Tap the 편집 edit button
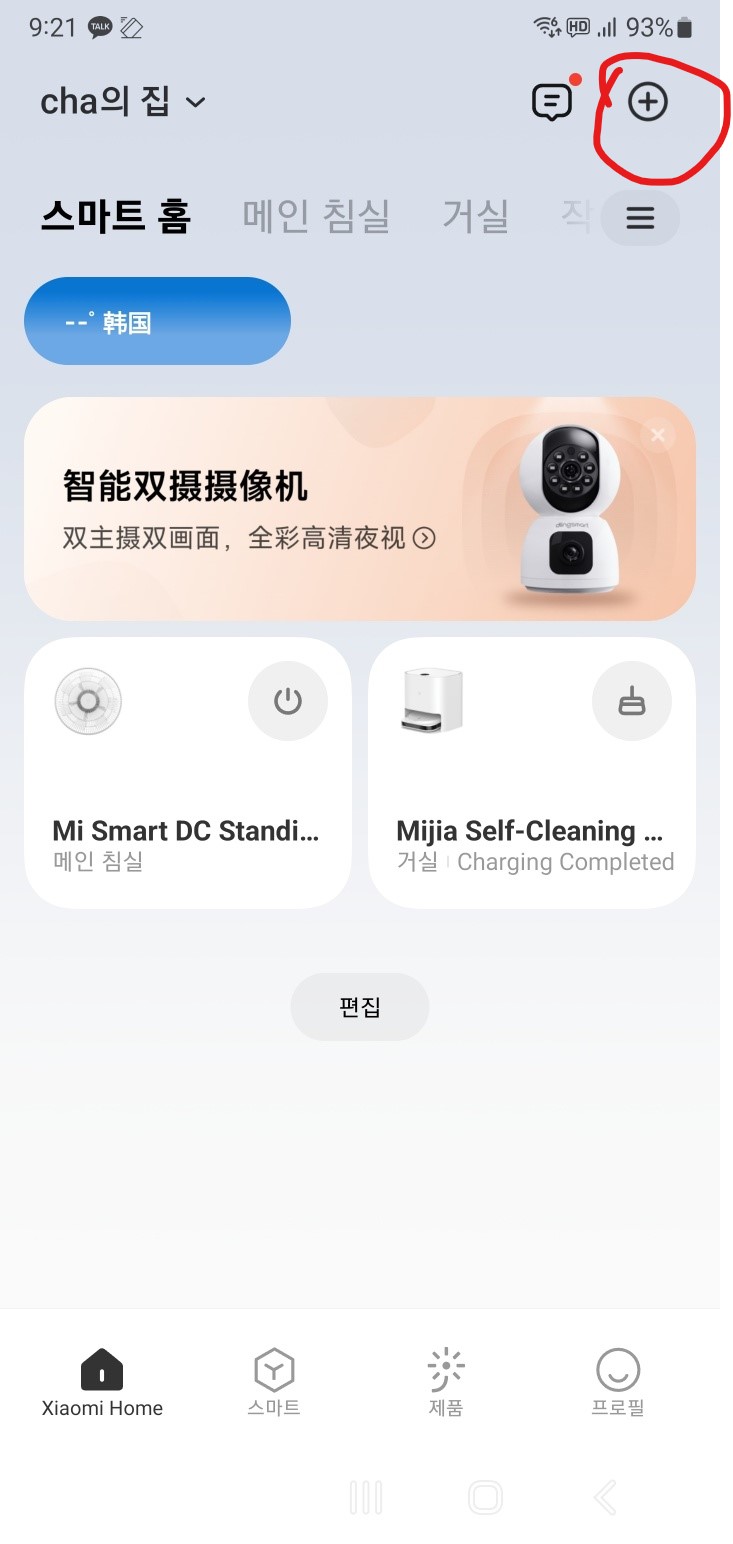The image size is (733, 1544). point(360,1007)
